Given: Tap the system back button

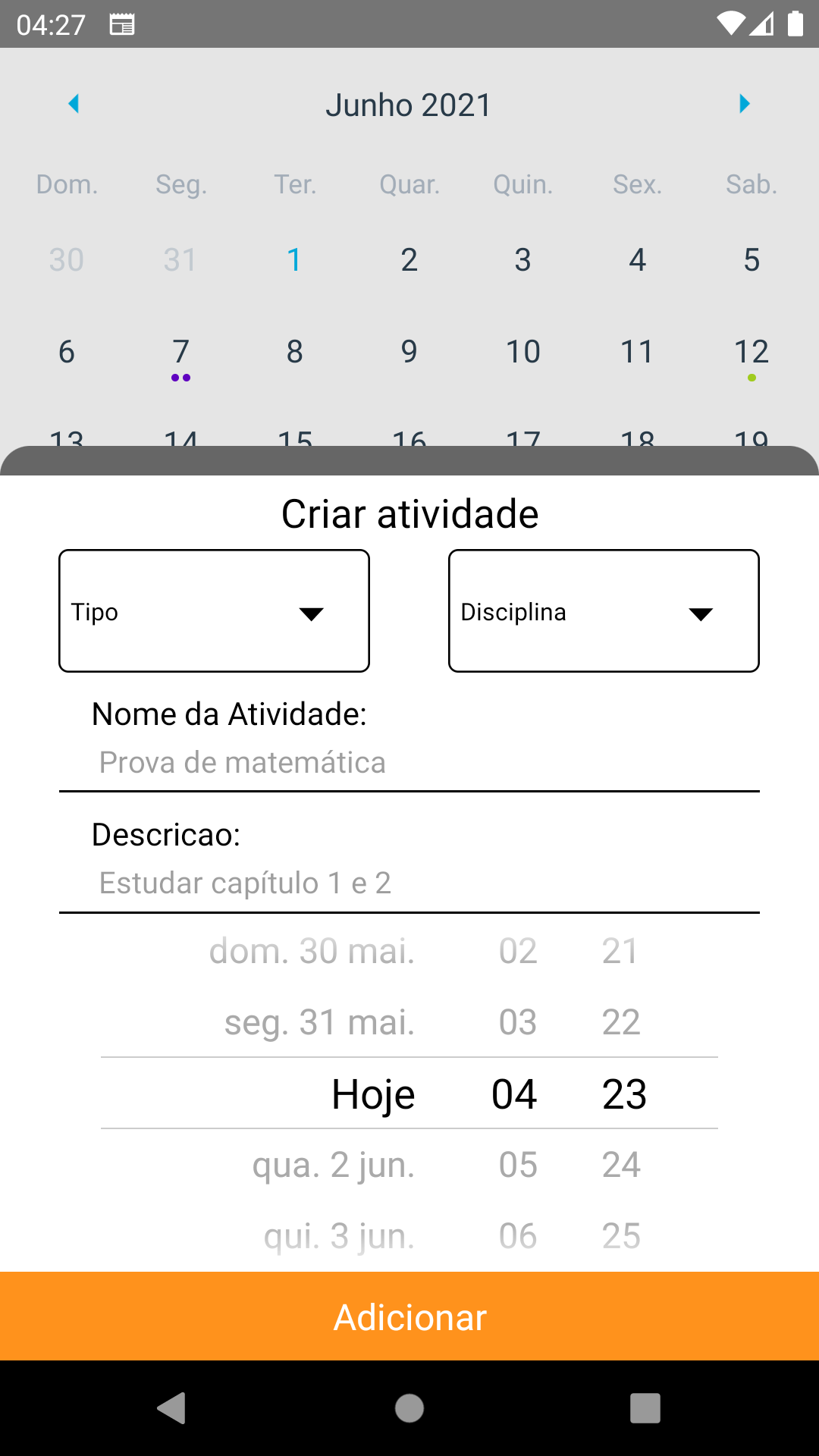Looking at the screenshot, I should point(172,1408).
